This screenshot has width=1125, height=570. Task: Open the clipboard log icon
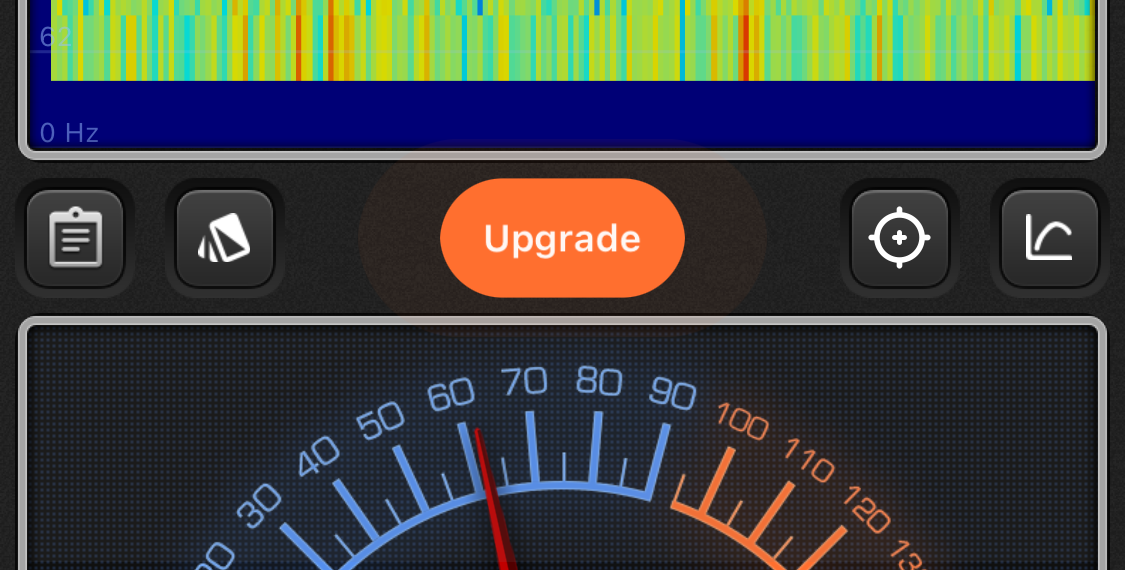tap(75, 238)
